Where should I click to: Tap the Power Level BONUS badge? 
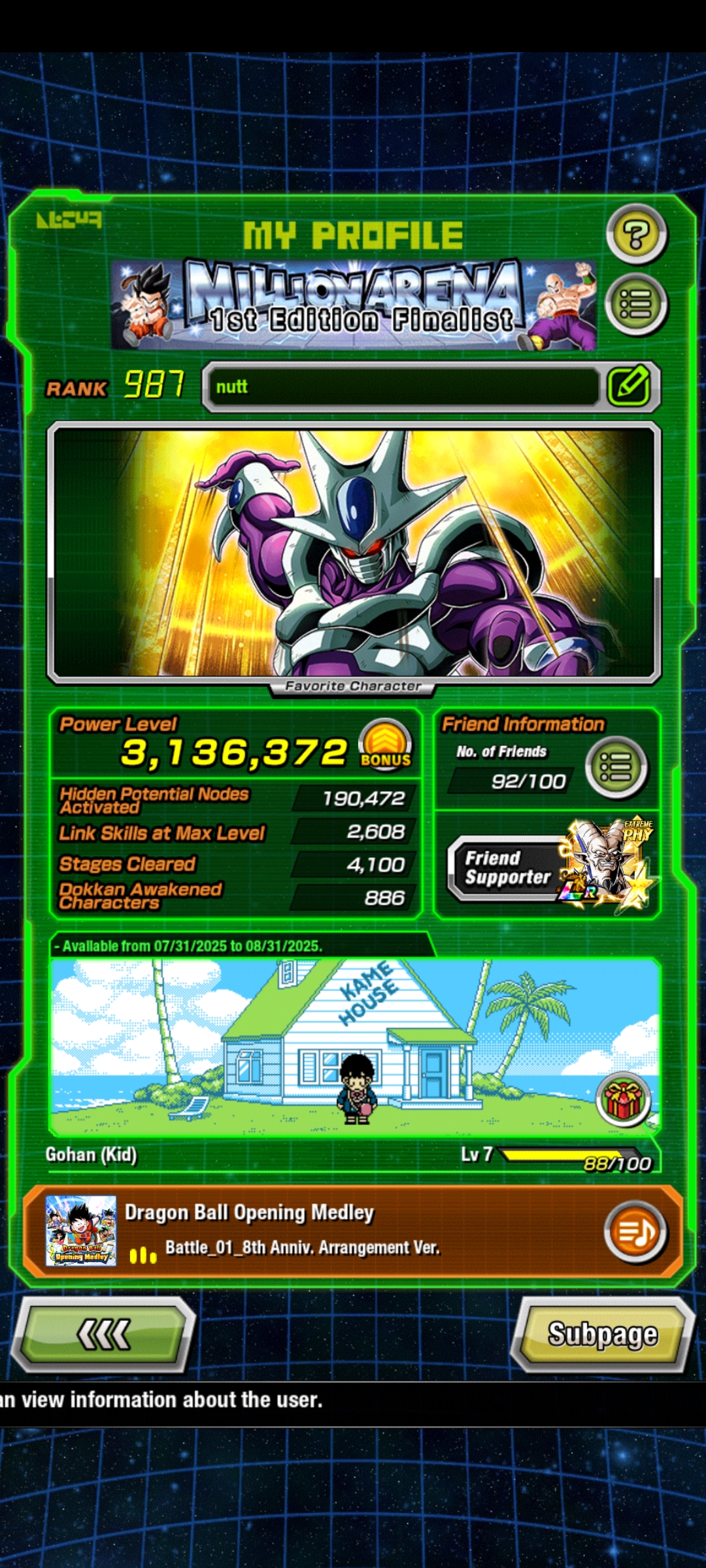coord(386,745)
